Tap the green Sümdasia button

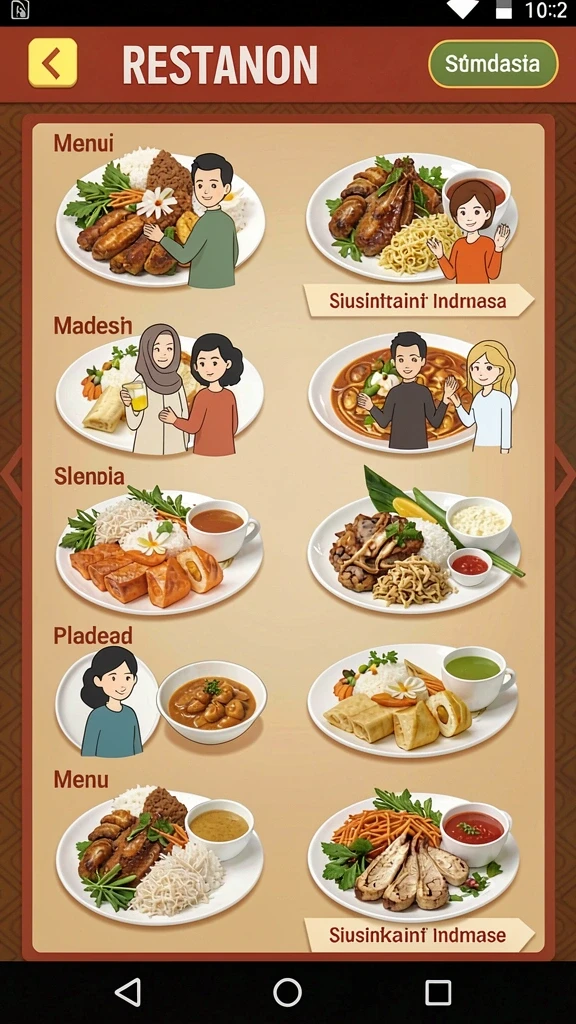click(493, 64)
